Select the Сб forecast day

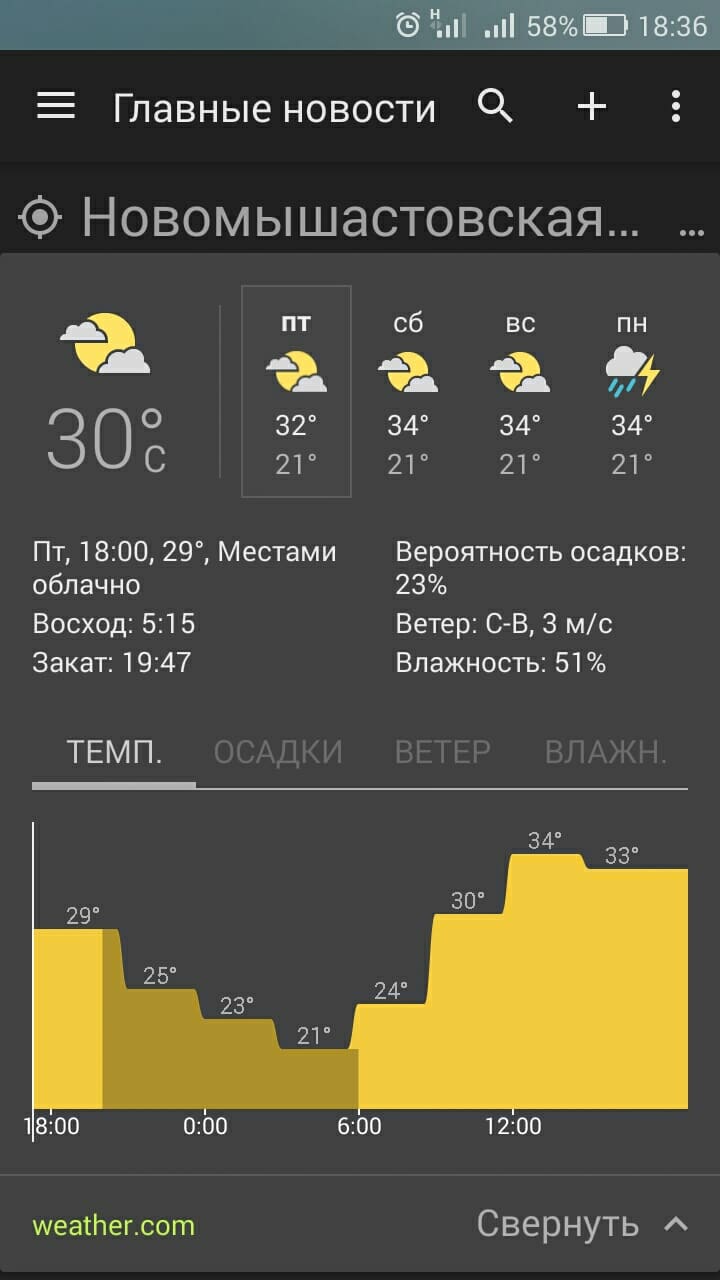408,392
